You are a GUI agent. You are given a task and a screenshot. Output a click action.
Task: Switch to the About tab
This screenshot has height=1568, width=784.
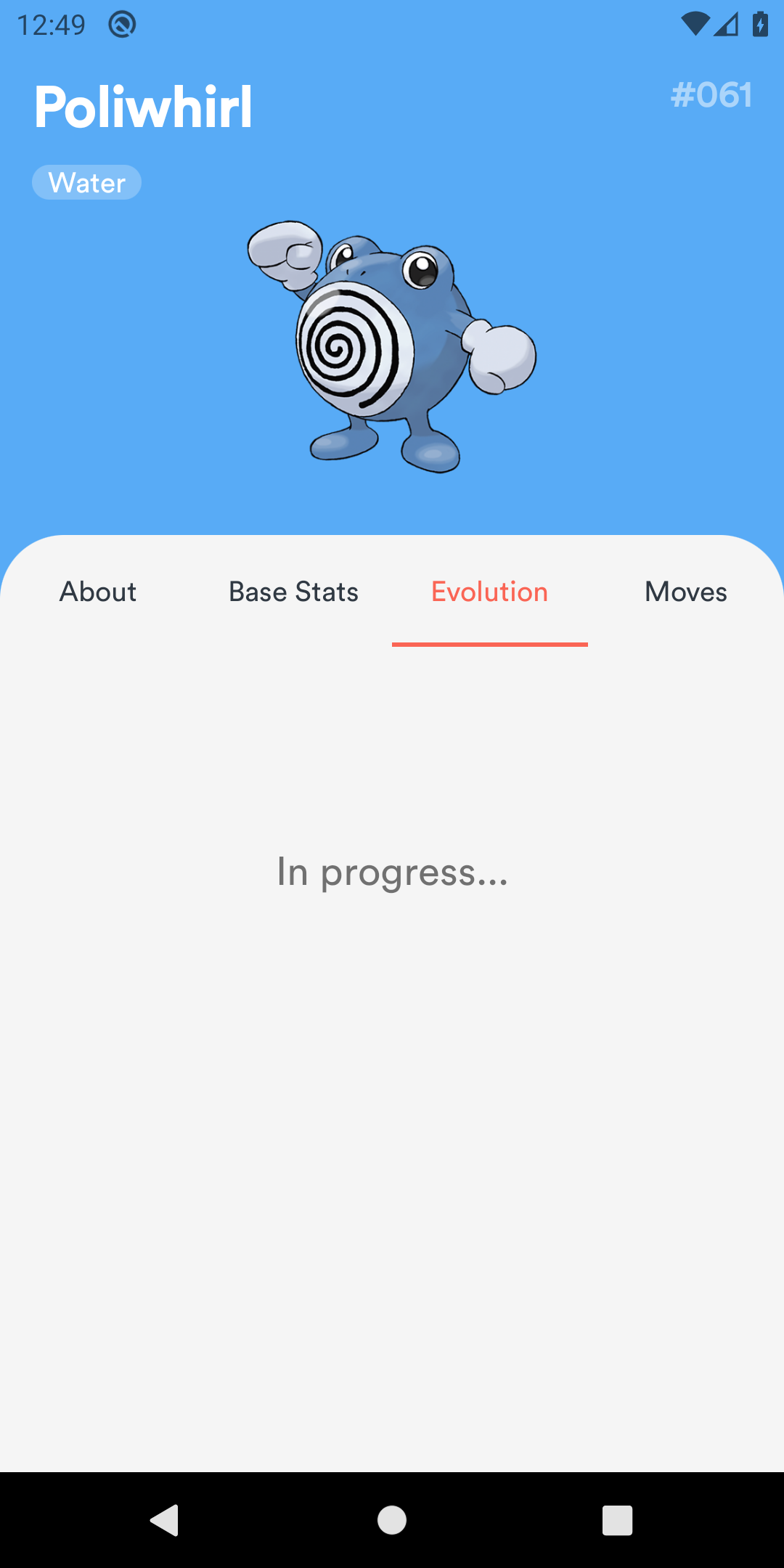98,592
